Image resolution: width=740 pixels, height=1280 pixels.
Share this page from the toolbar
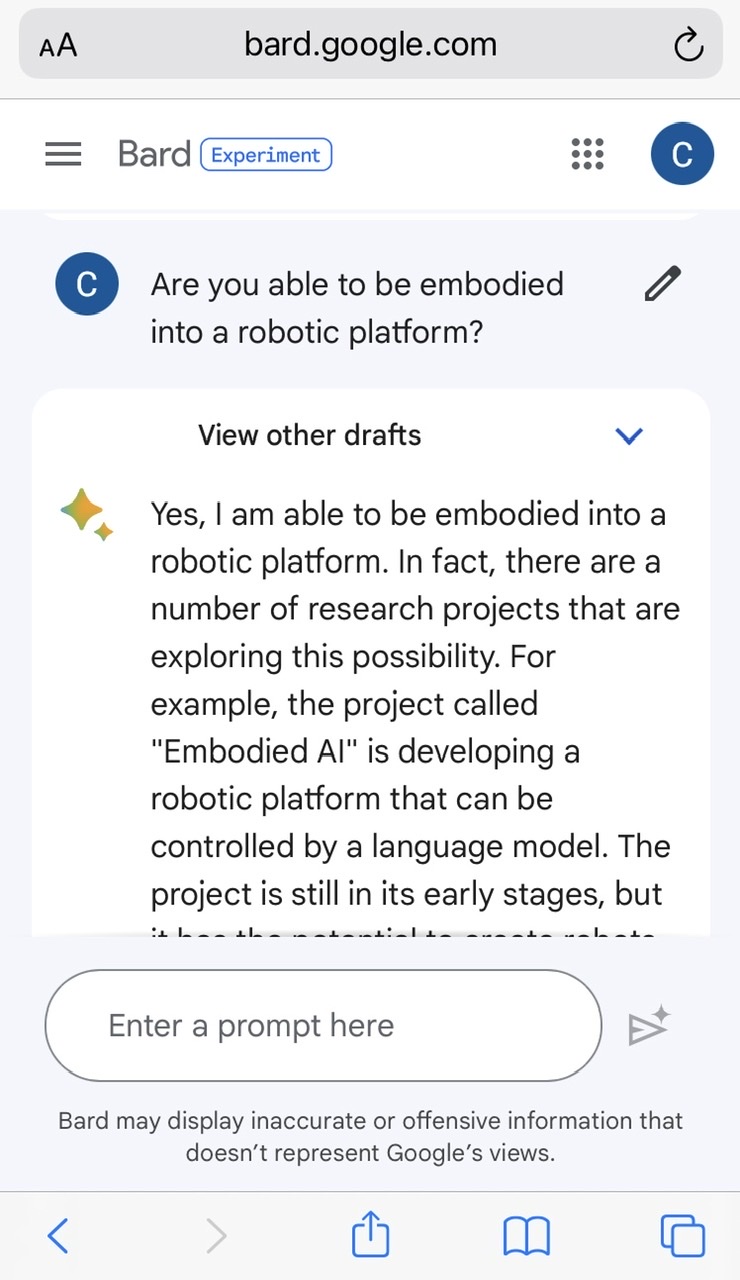click(370, 1236)
